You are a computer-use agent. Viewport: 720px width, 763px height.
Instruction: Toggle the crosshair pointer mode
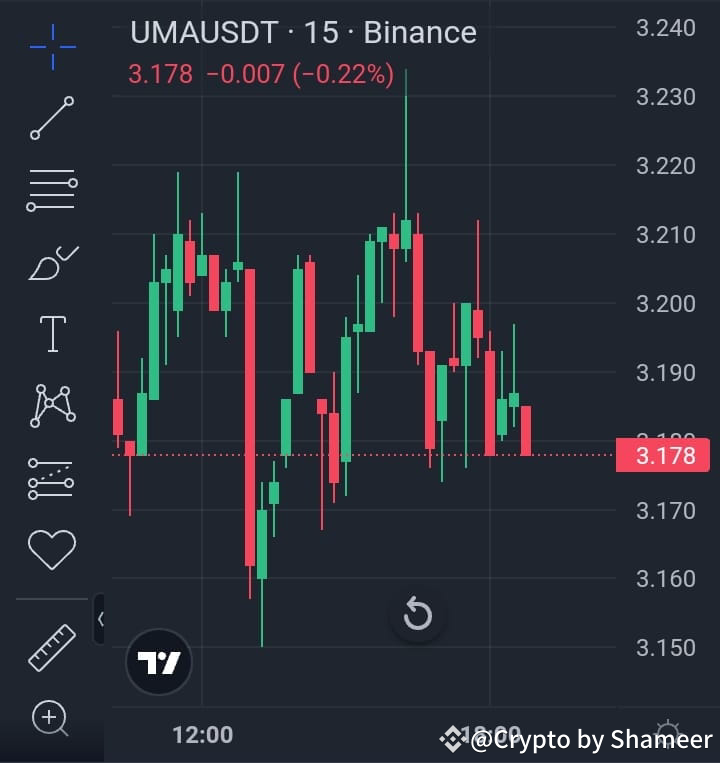(52, 46)
